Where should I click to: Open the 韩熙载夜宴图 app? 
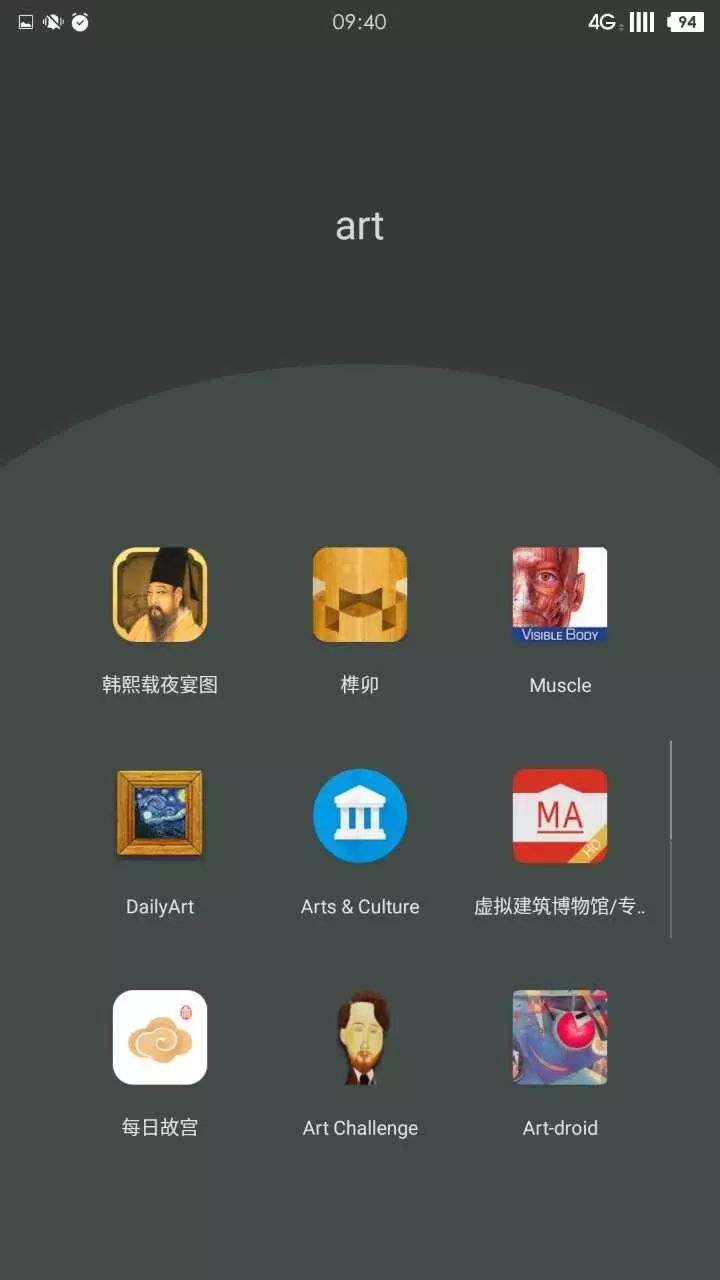pos(160,595)
